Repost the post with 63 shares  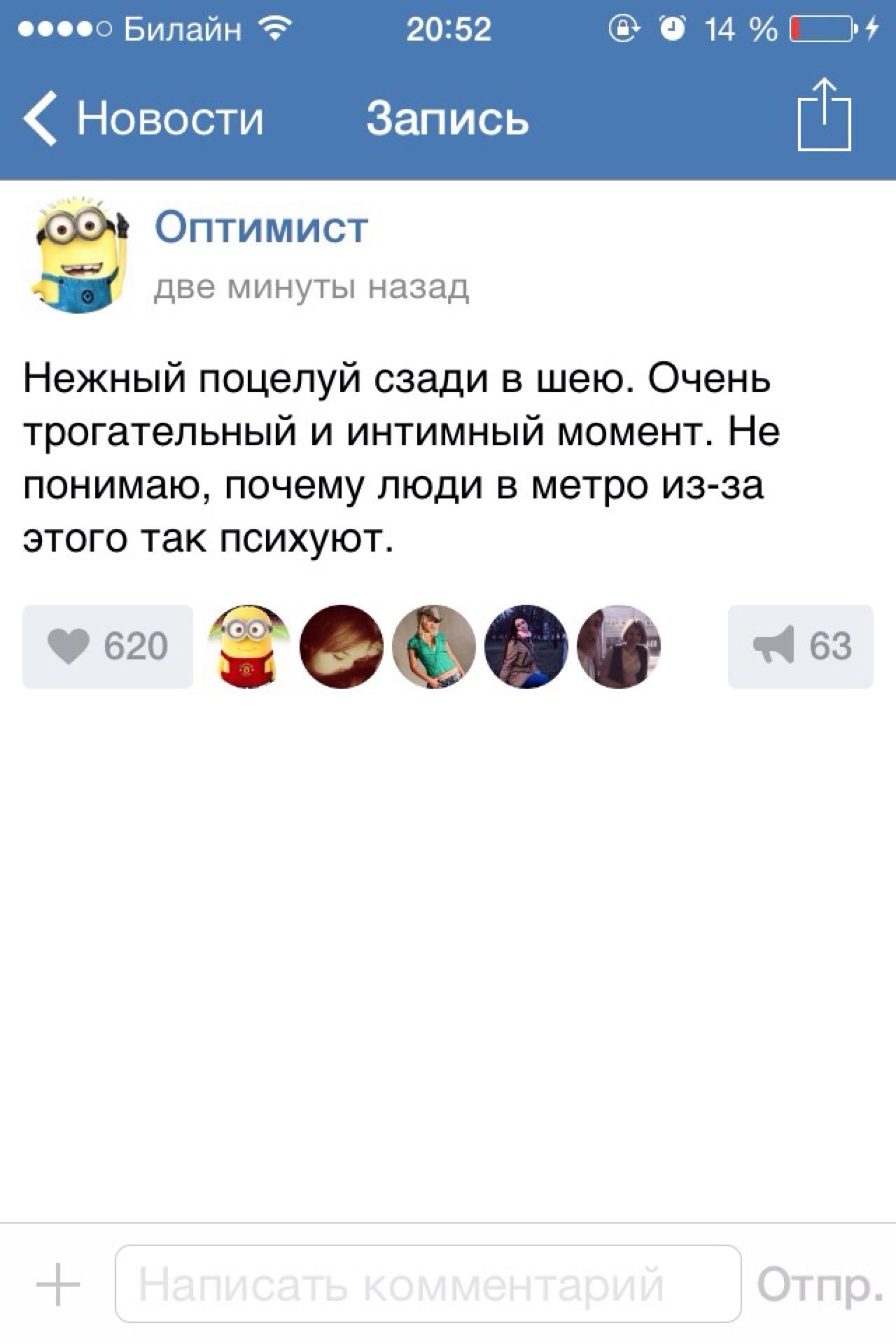pos(800,645)
